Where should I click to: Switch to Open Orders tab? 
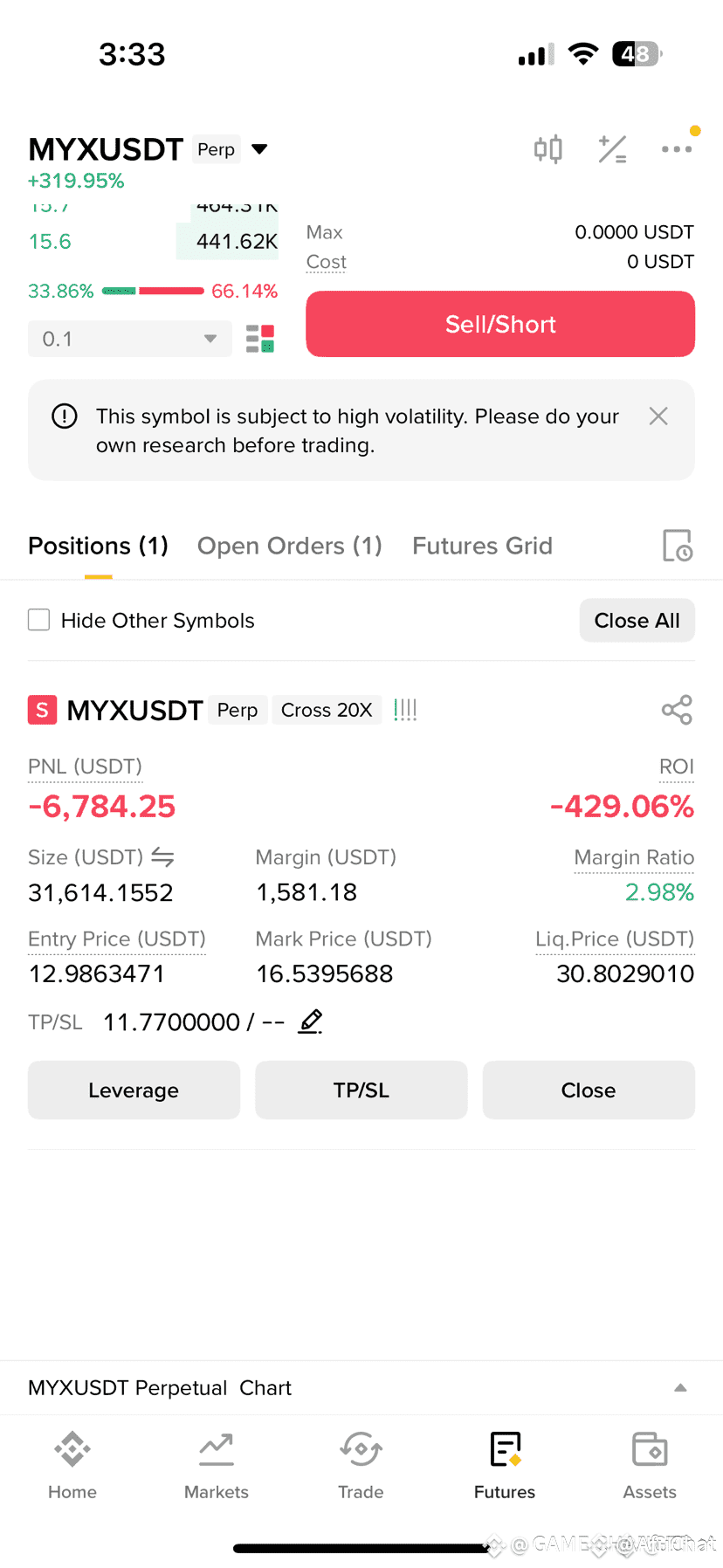290,546
